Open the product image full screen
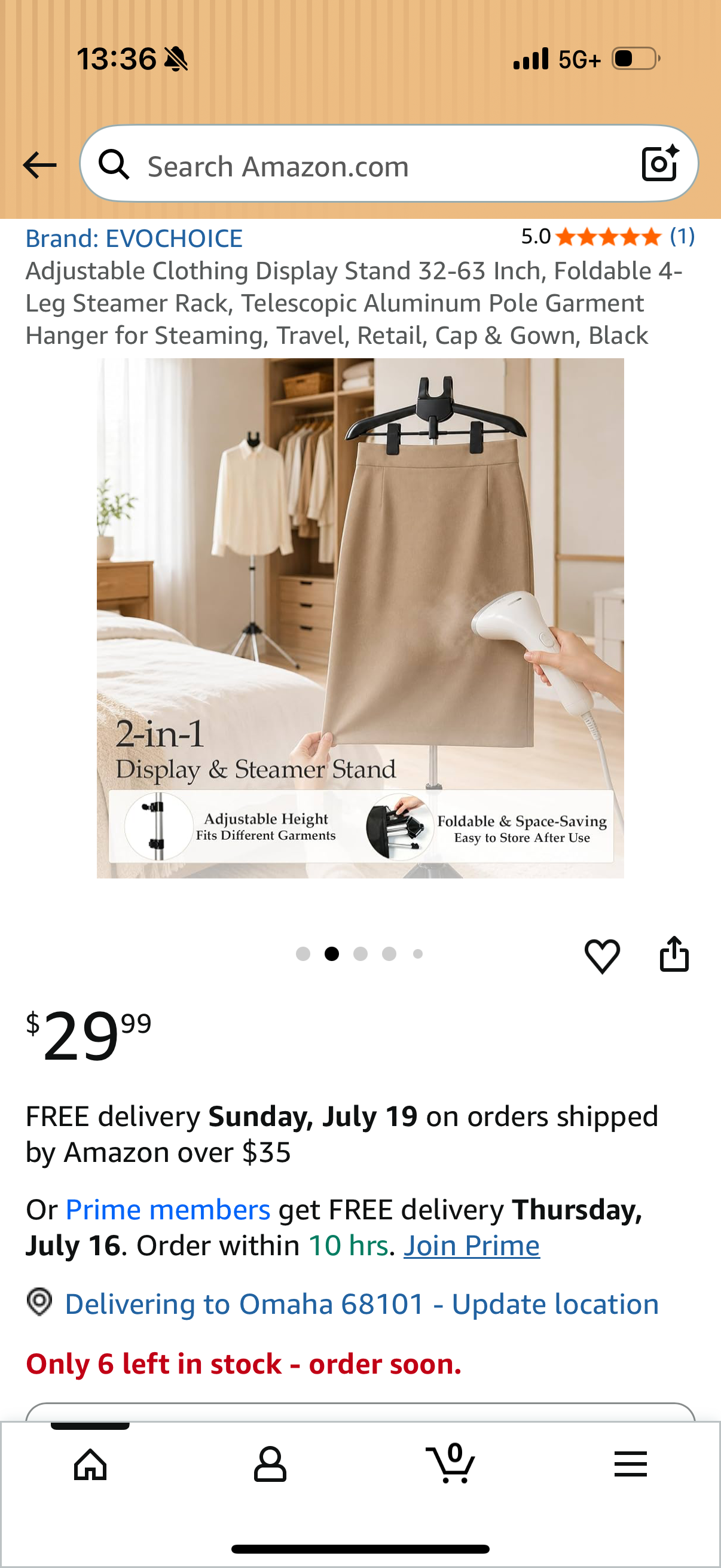This screenshot has height=1568, width=721. (x=360, y=618)
